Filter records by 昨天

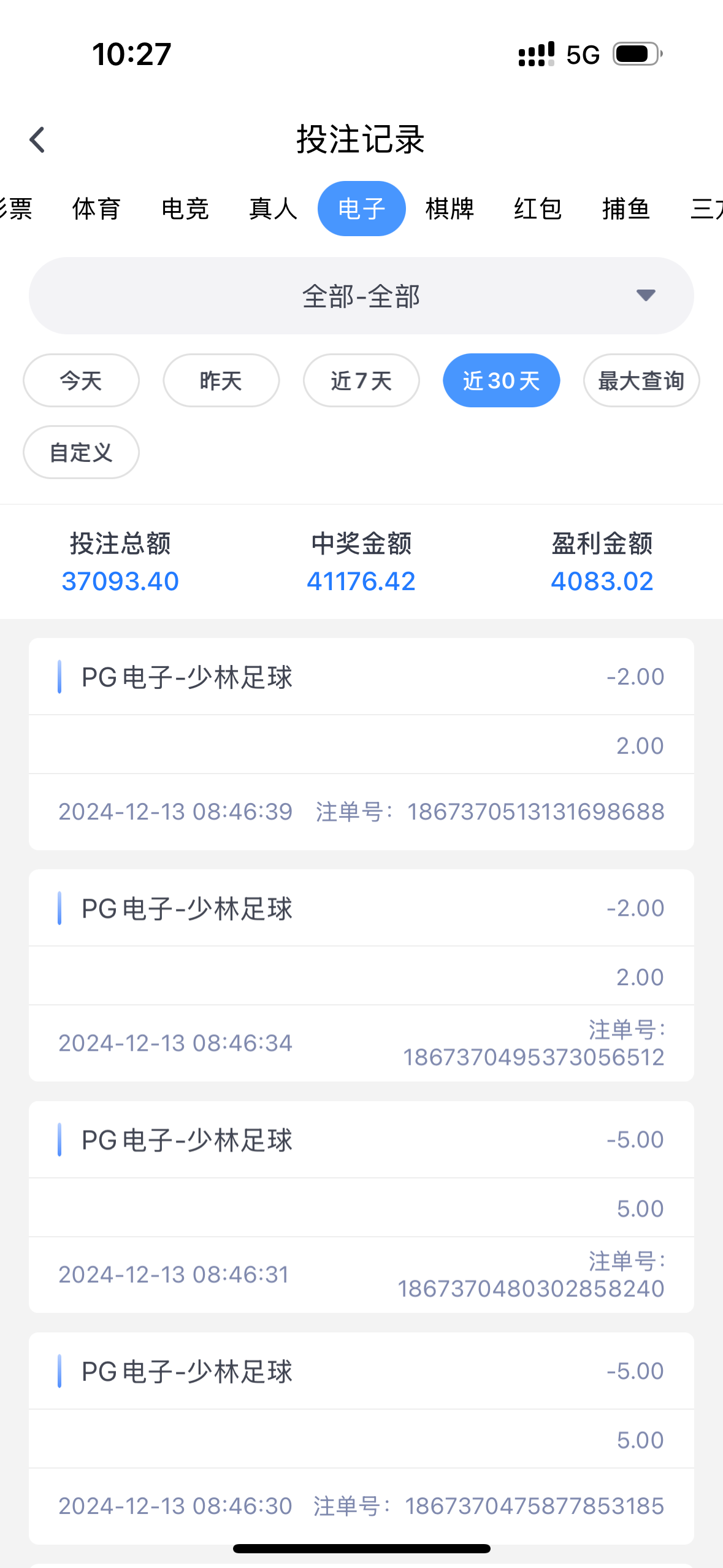[x=221, y=380]
